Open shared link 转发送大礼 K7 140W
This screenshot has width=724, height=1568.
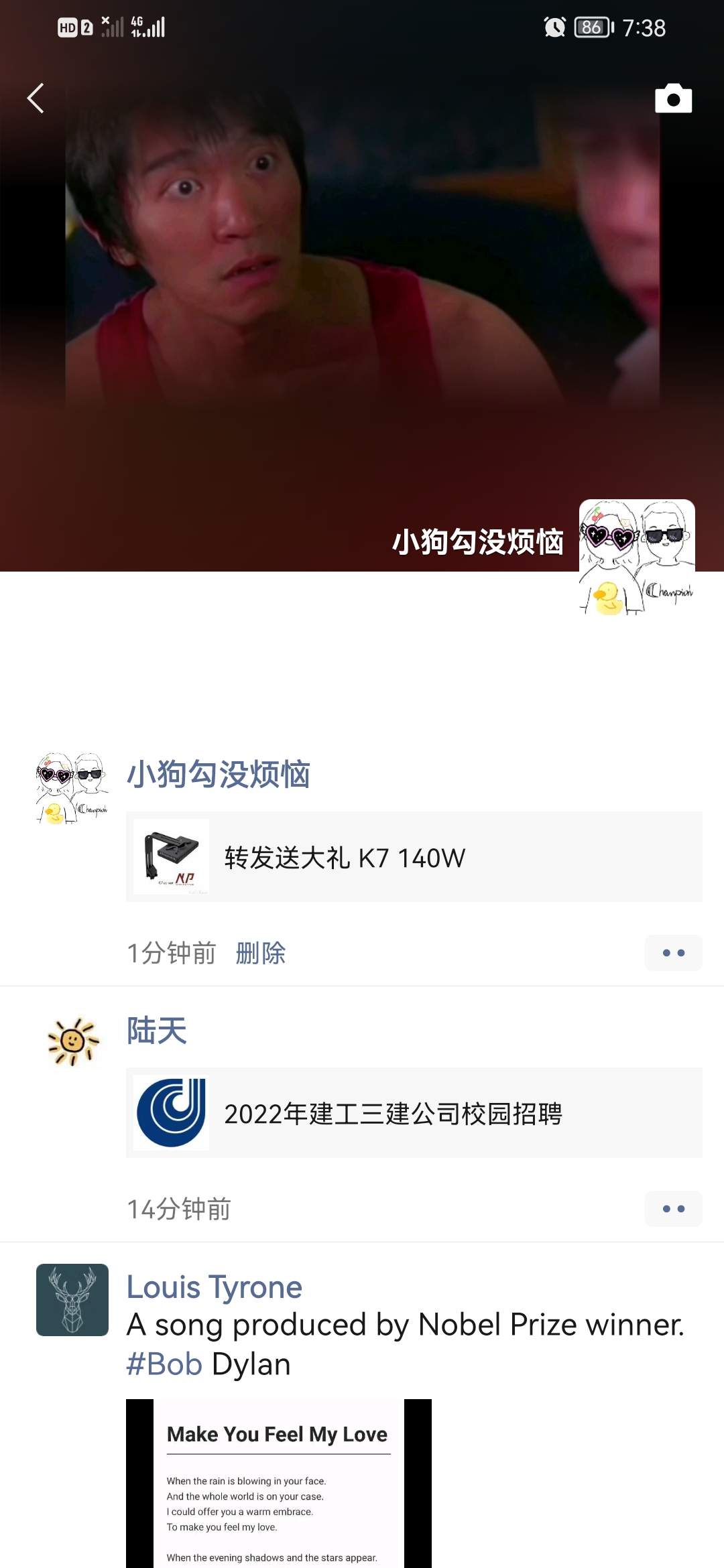(414, 857)
